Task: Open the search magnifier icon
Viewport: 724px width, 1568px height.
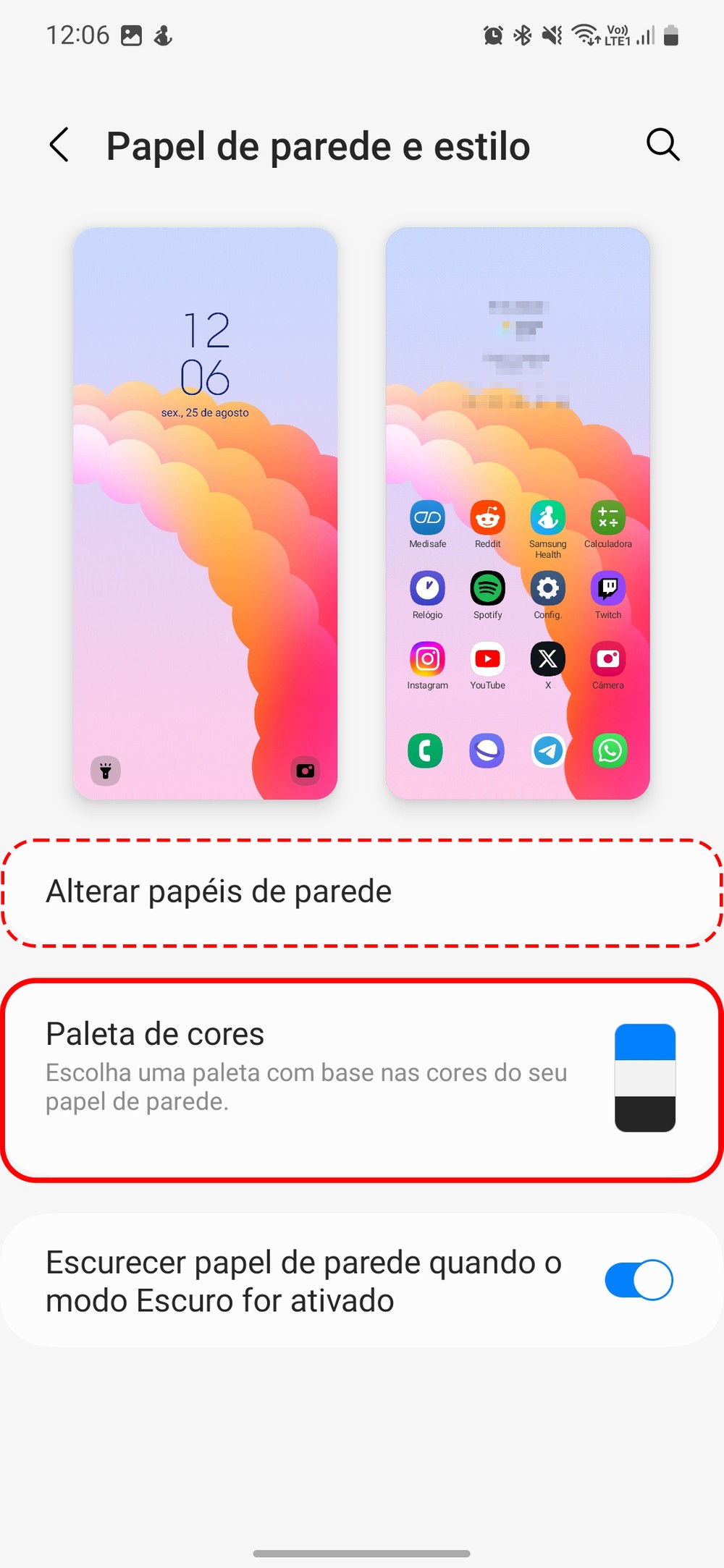Action: pyautogui.click(x=662, y=145)
